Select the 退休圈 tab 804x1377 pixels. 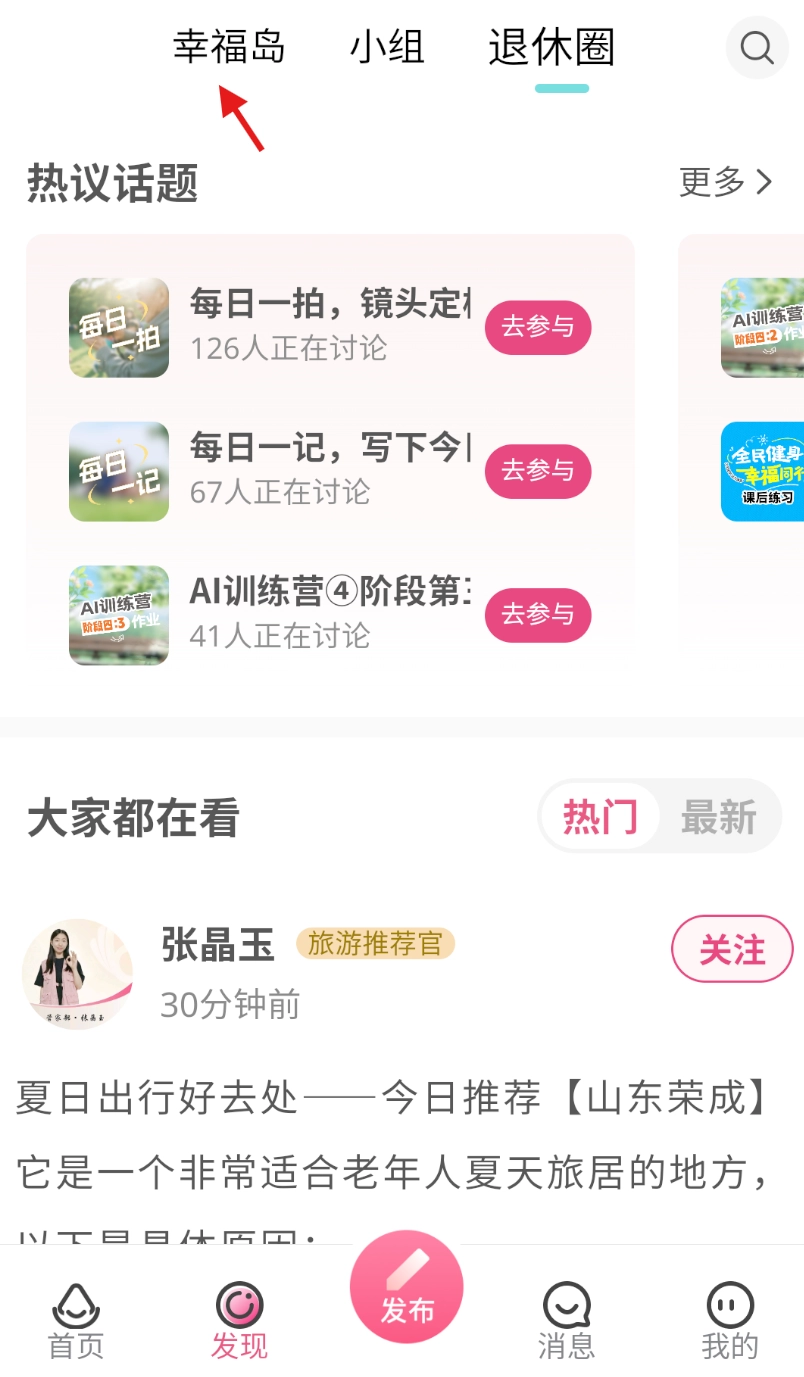(551, 47)
